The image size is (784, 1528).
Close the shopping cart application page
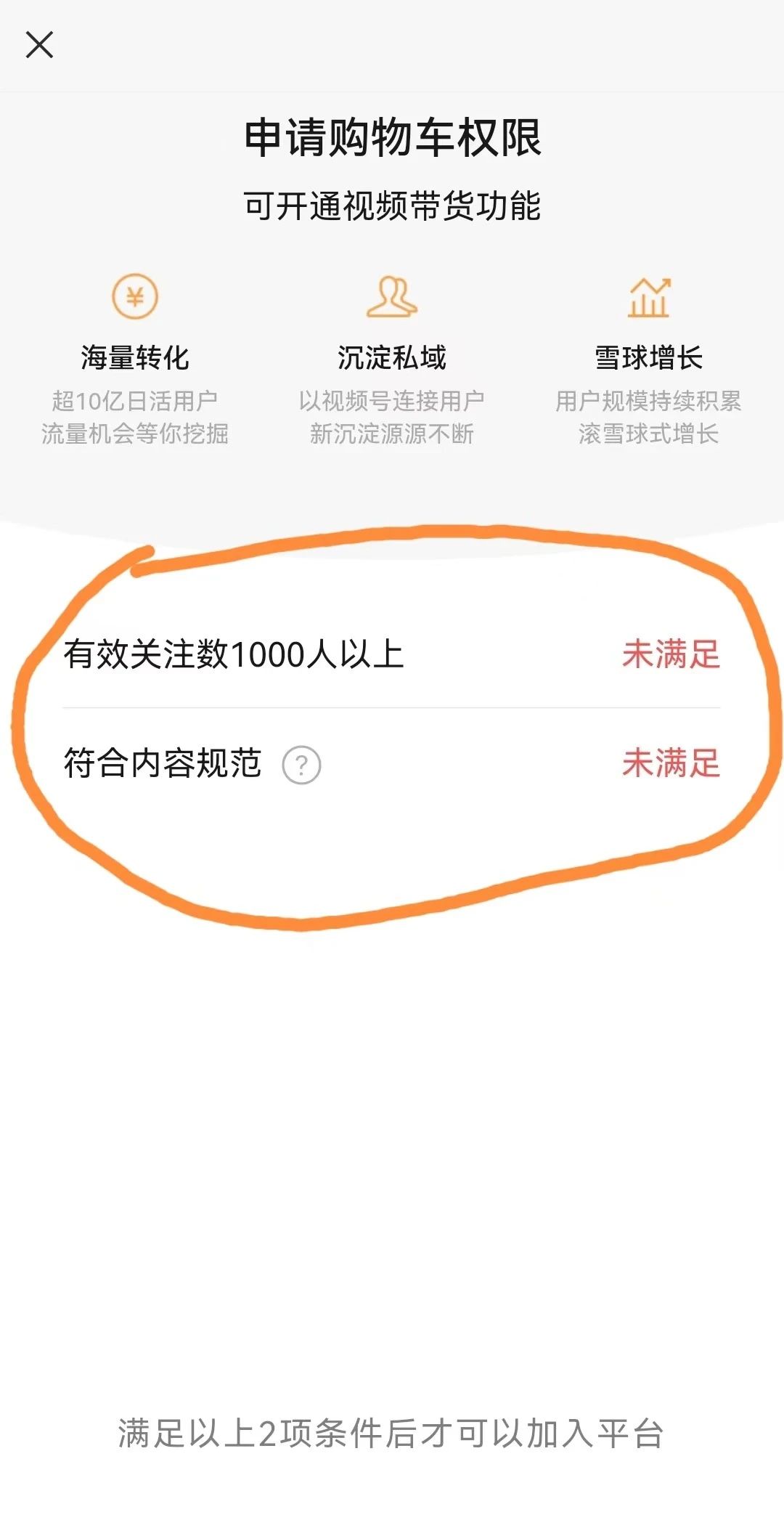point(39,44)
